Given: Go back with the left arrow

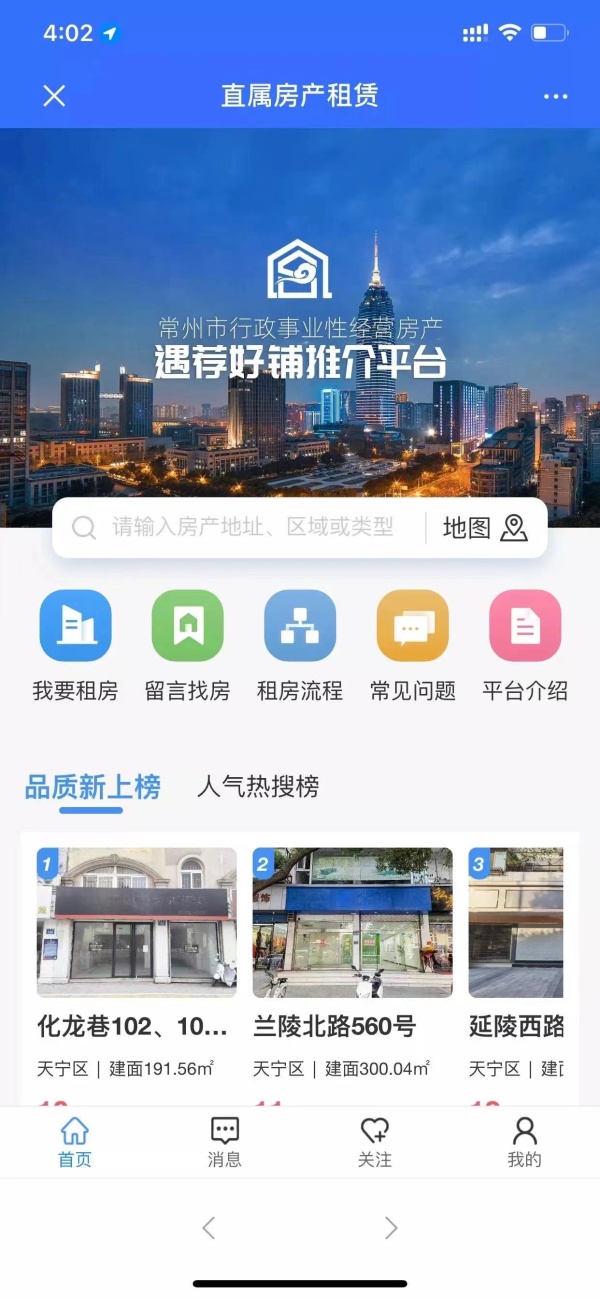Looking at the screenshot, I should coord(208,1228).
